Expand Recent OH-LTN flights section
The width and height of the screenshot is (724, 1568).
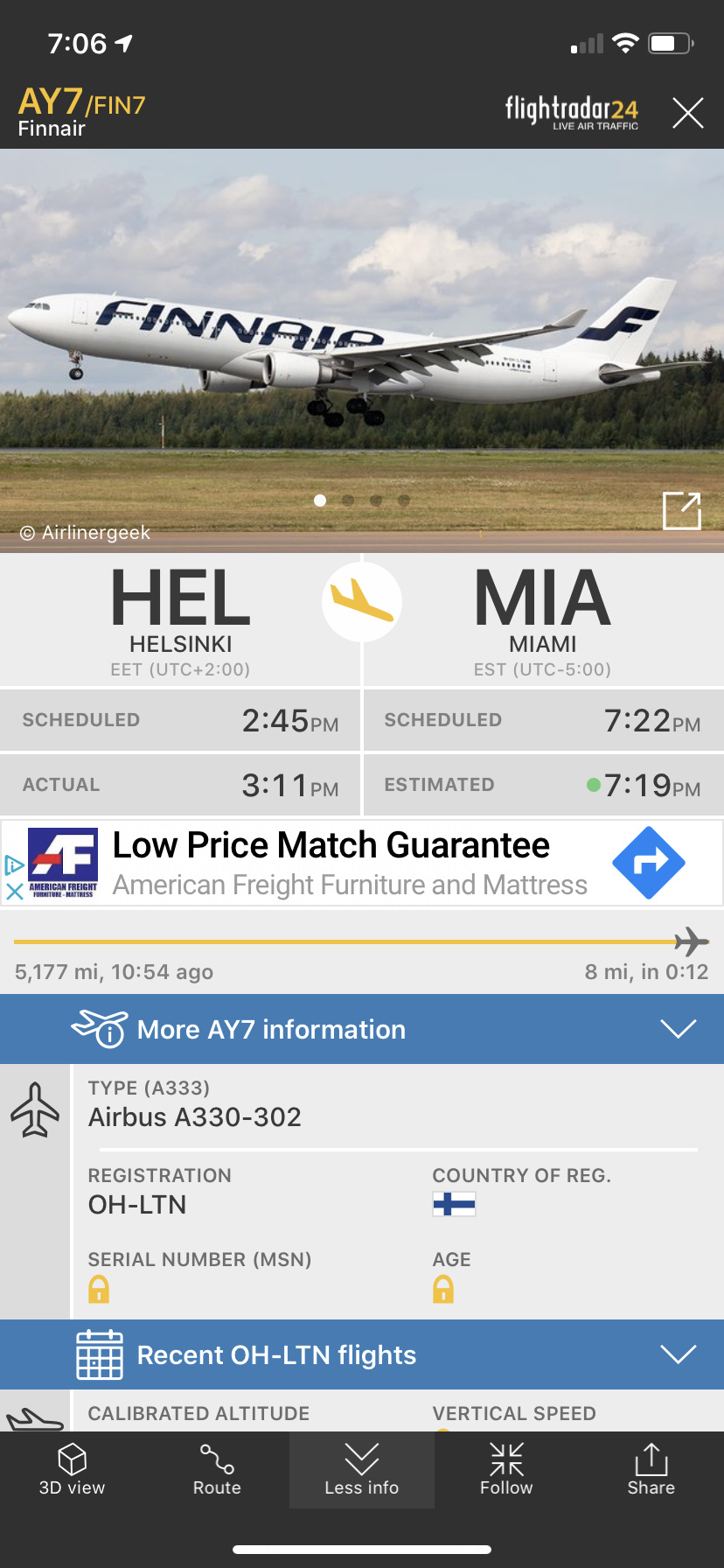[362, 1354]
